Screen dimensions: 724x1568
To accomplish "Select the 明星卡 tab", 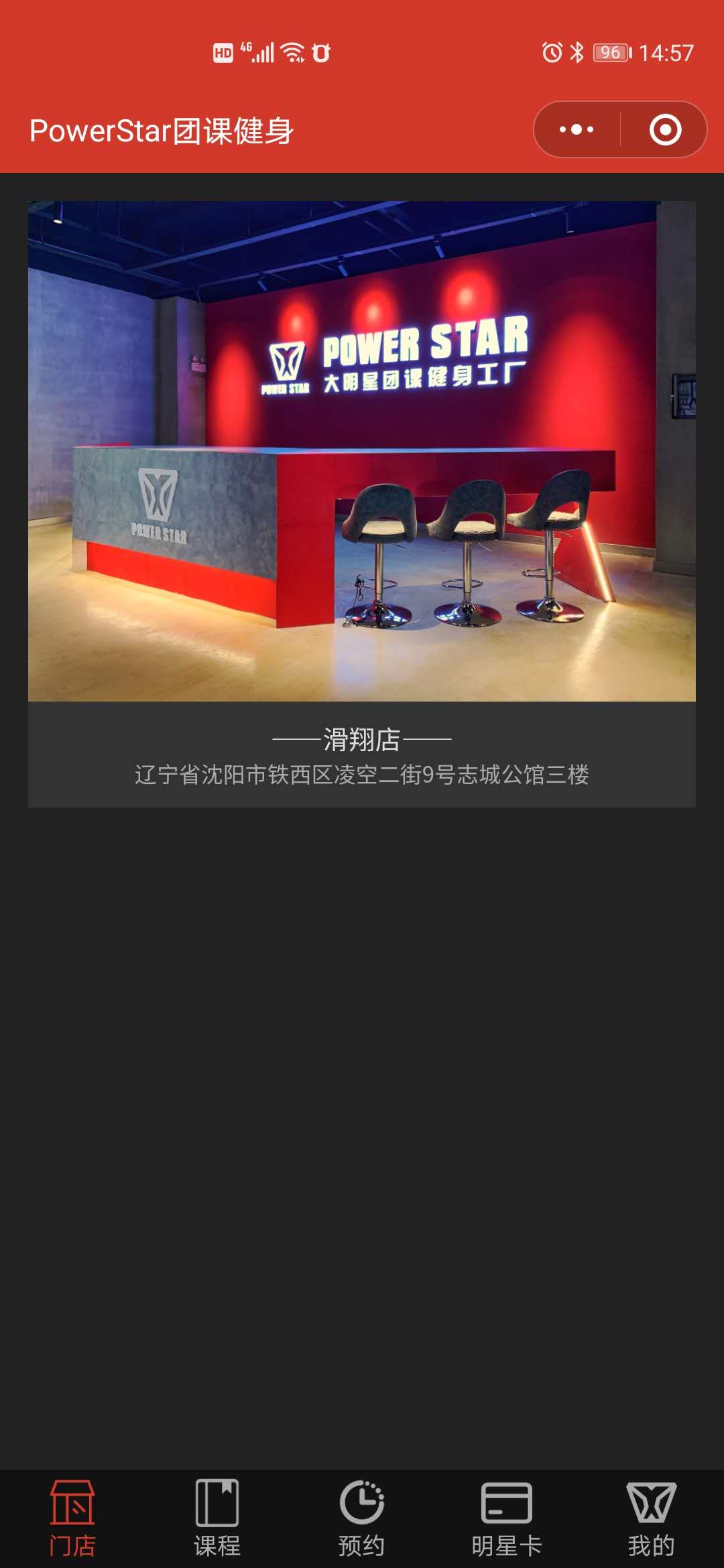I will (x=507, y=1518).
